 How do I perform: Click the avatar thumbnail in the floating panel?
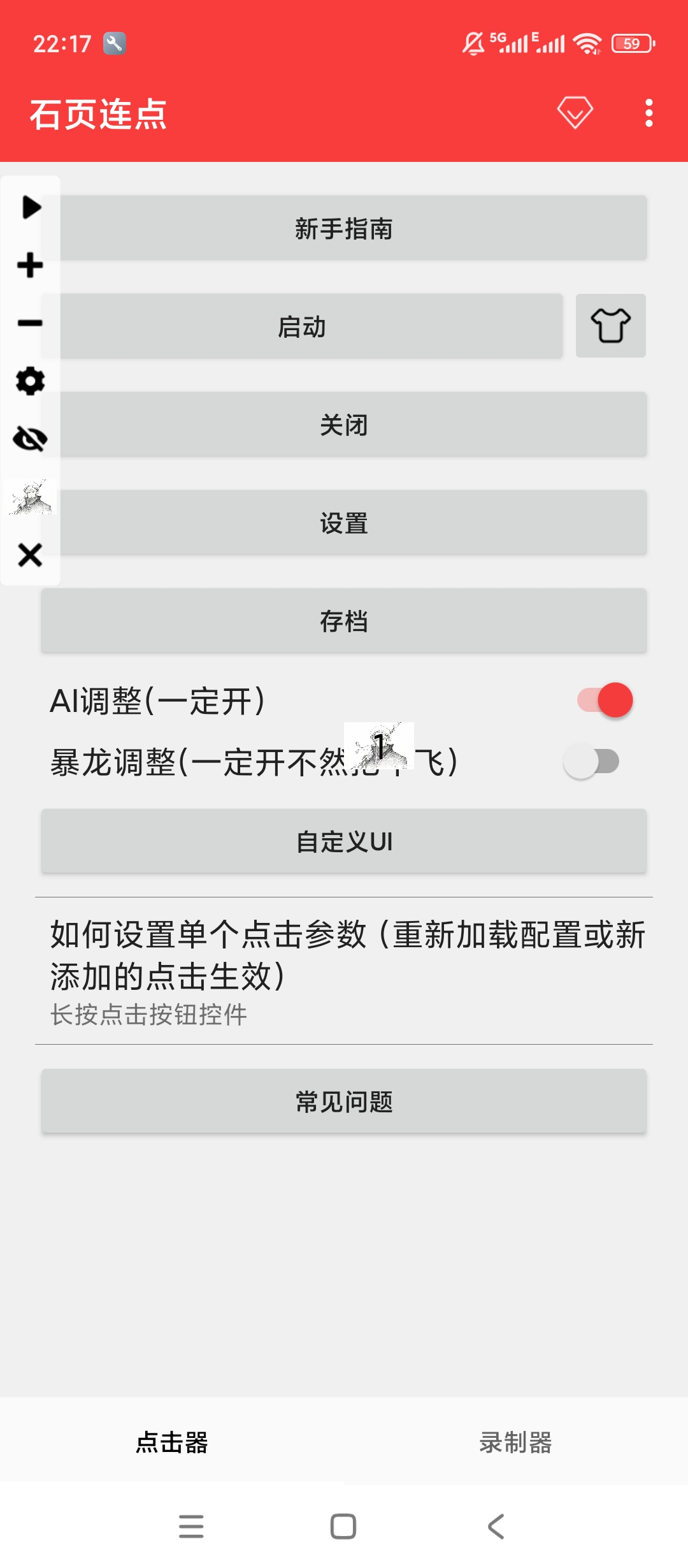point(32,498)
